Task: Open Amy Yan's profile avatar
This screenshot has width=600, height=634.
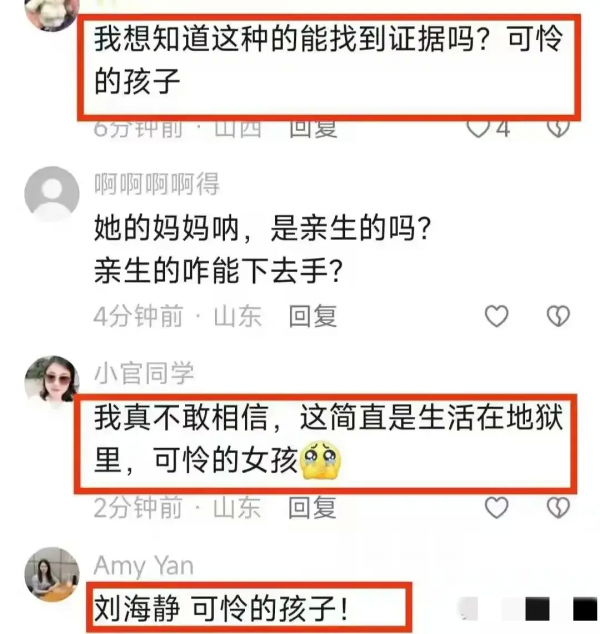Action: (51, 574)
